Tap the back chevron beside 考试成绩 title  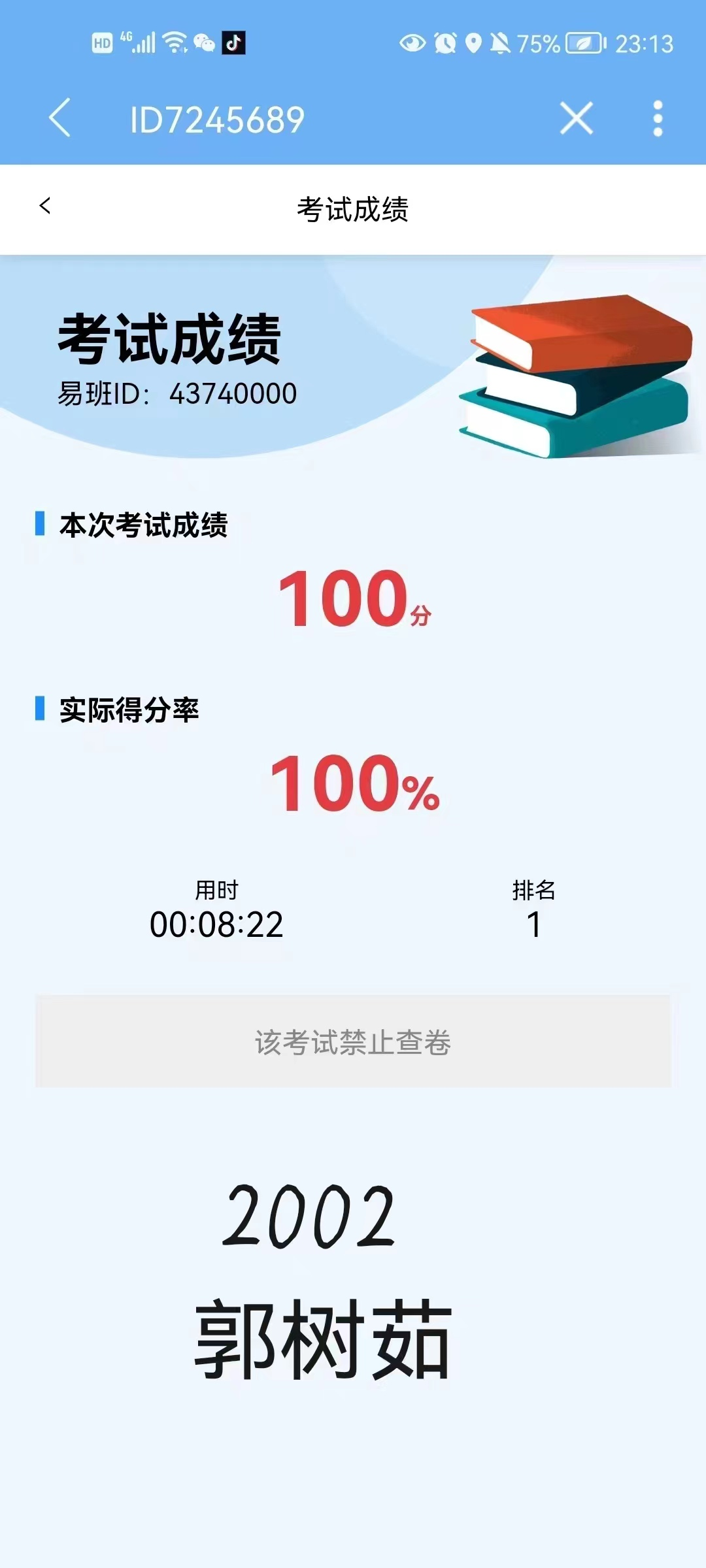[x=45, y=206]
